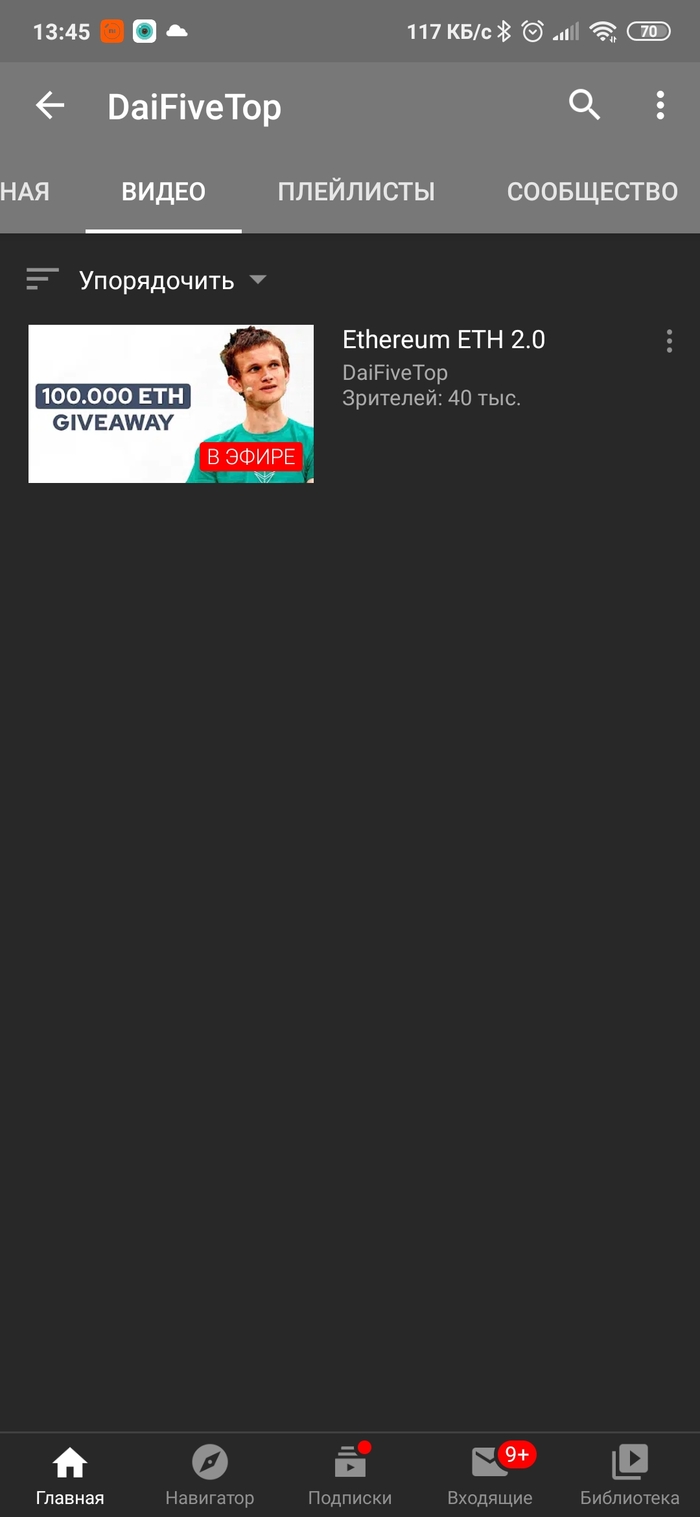Go back from the DaiFiveTop channel

click(x=49, y=105)
